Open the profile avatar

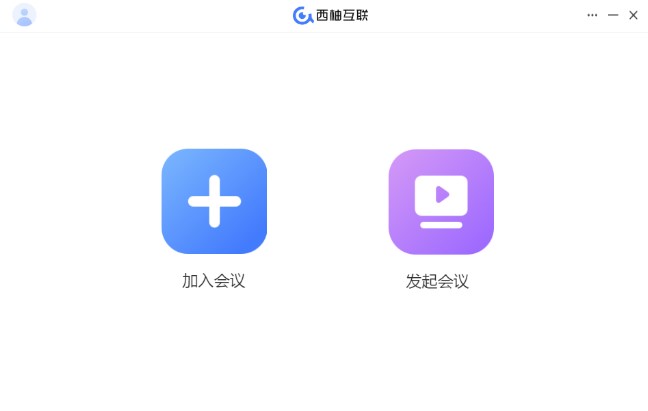click(24, 15)
